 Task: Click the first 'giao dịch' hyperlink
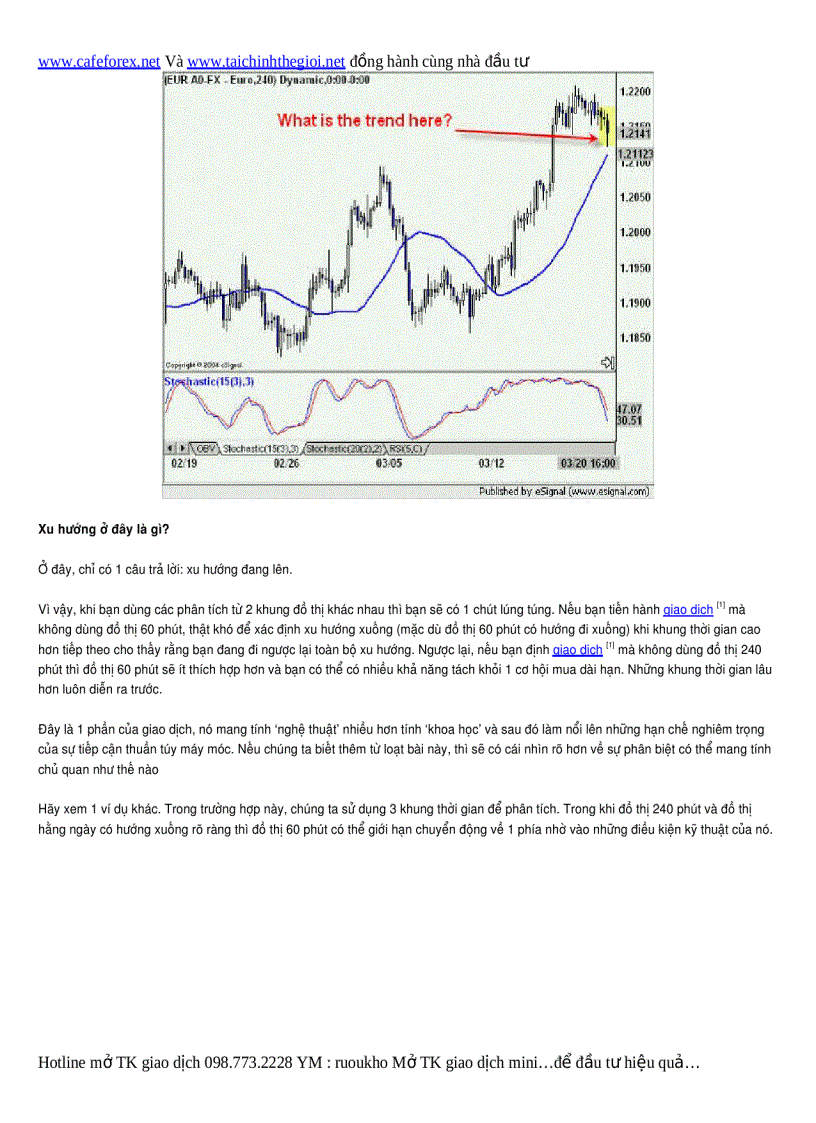(x=689, y=608)
